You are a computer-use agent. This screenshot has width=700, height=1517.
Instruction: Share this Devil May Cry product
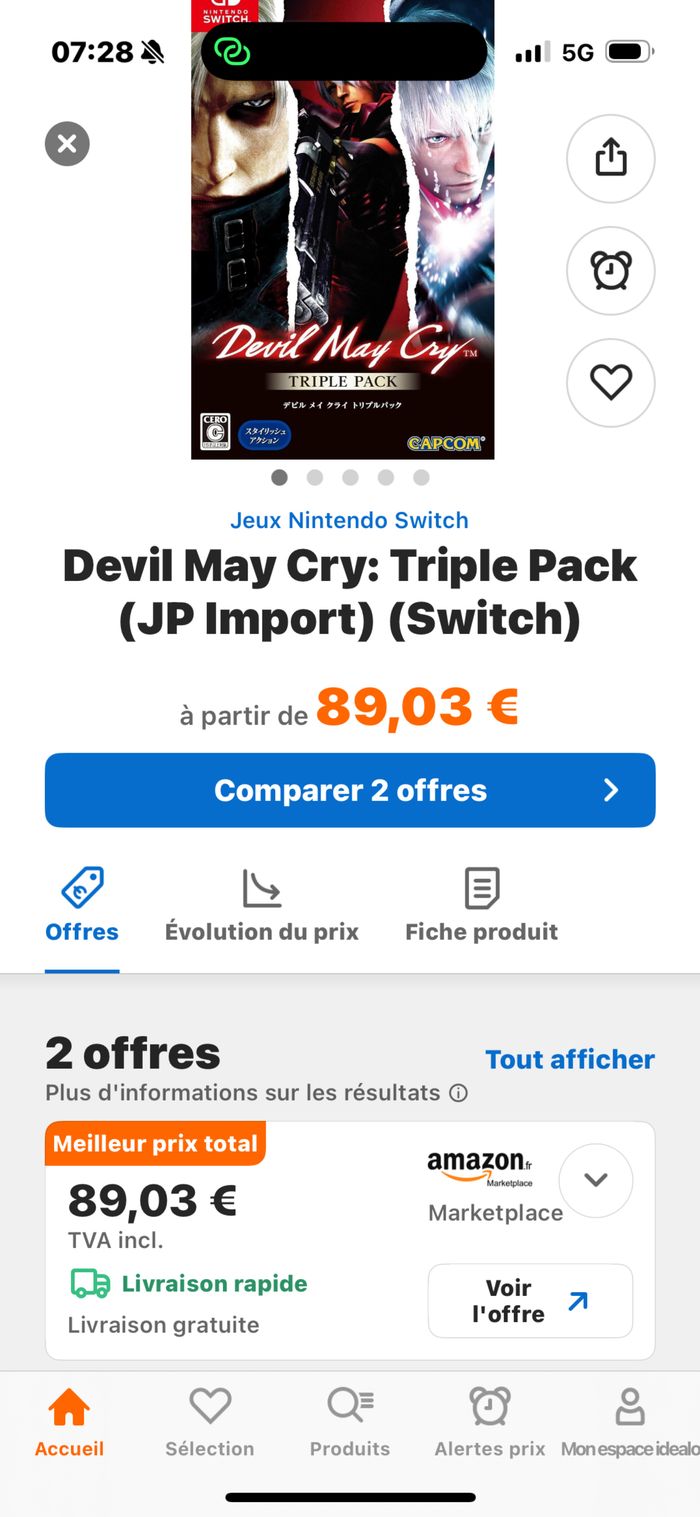pyautogui.click(x=610, y=159)
